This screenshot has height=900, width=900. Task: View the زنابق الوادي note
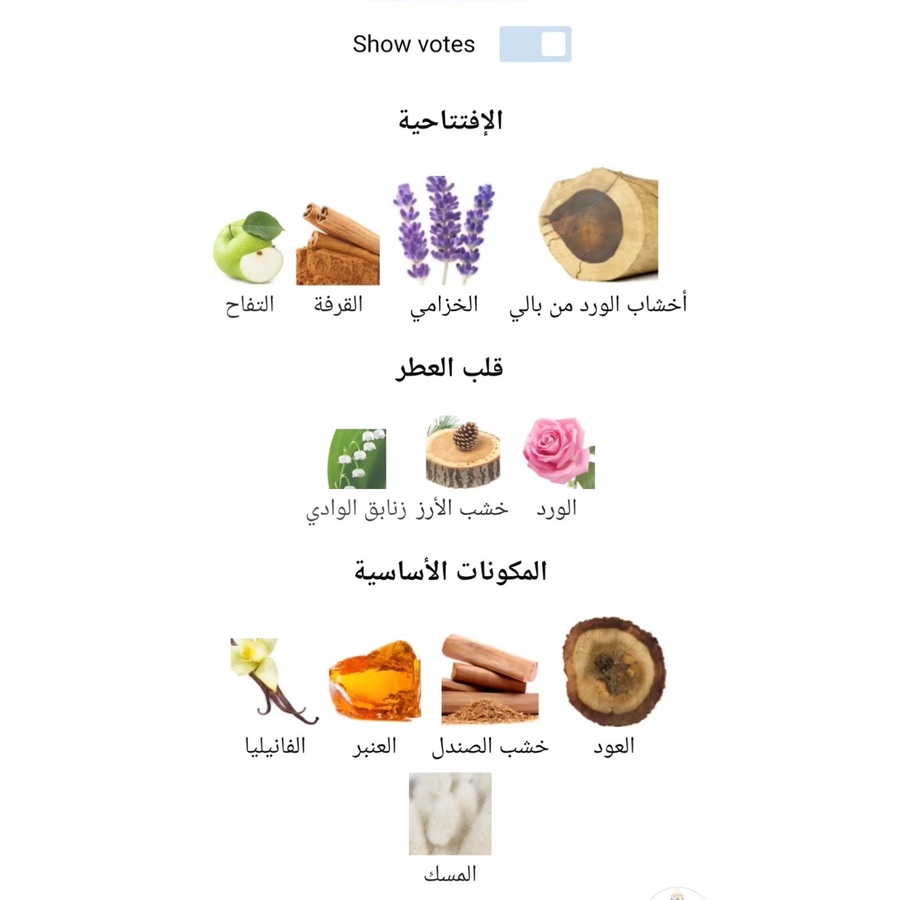(x=357, y=459)
